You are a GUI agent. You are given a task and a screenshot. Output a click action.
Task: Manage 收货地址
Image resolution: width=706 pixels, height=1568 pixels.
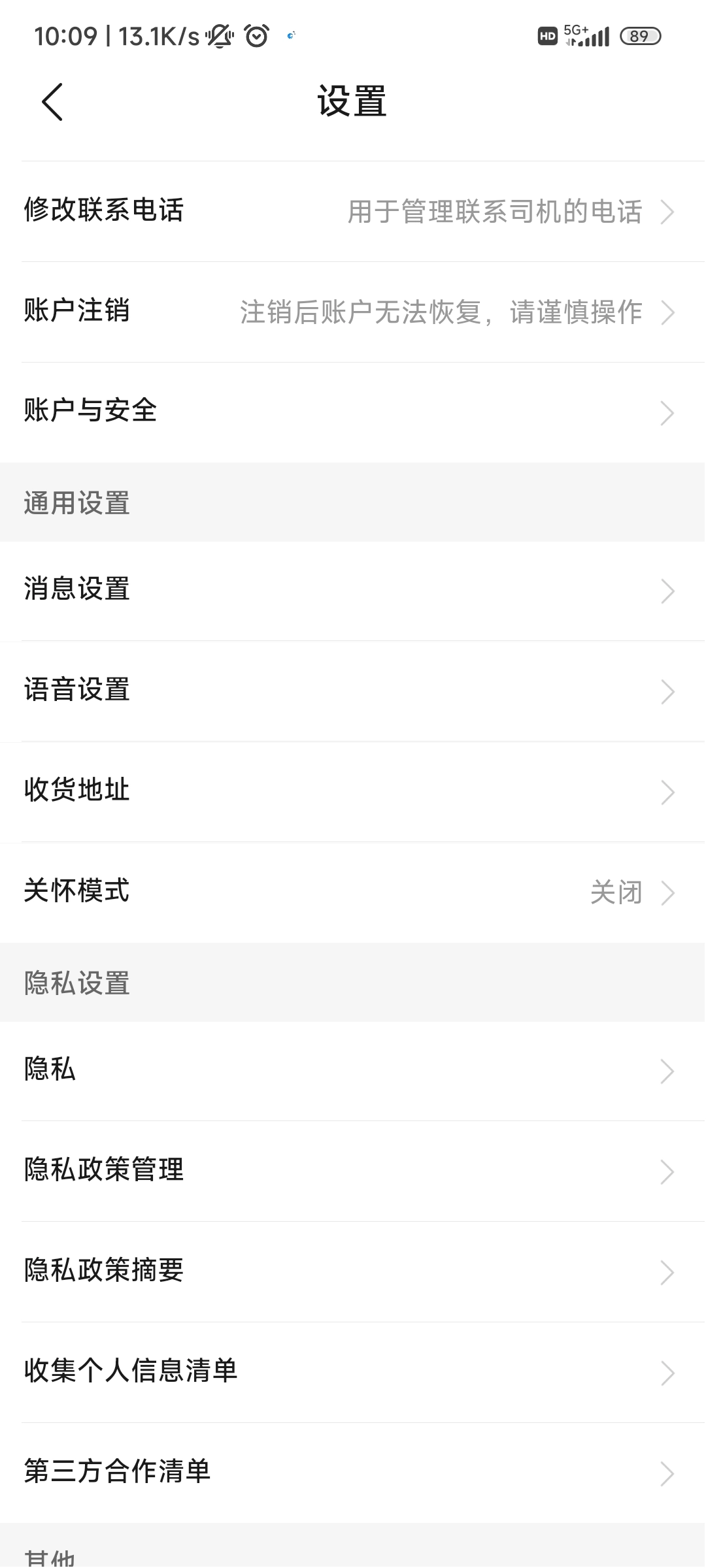coord(353,791)
